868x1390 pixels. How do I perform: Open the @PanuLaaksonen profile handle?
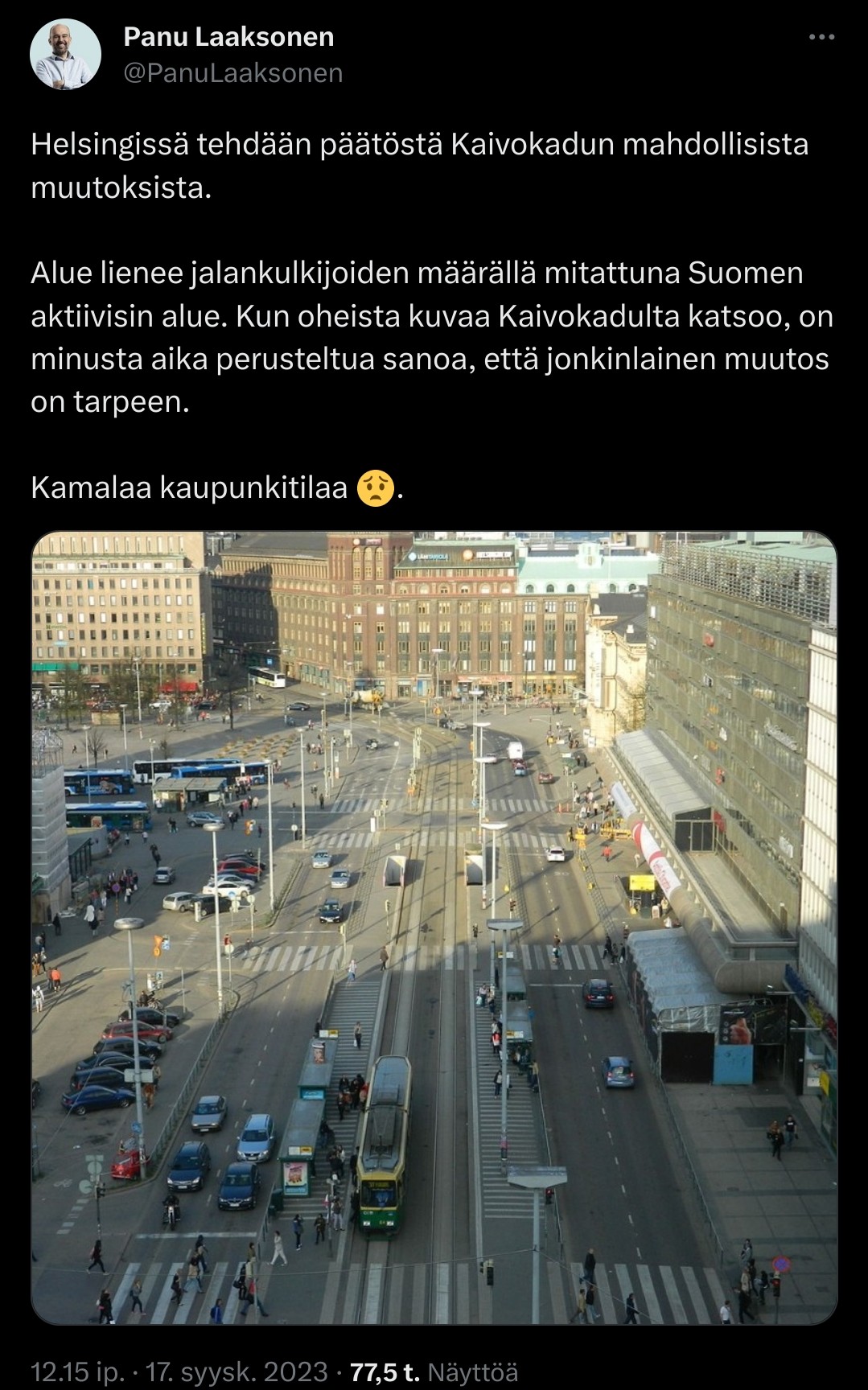coord(232,73)
